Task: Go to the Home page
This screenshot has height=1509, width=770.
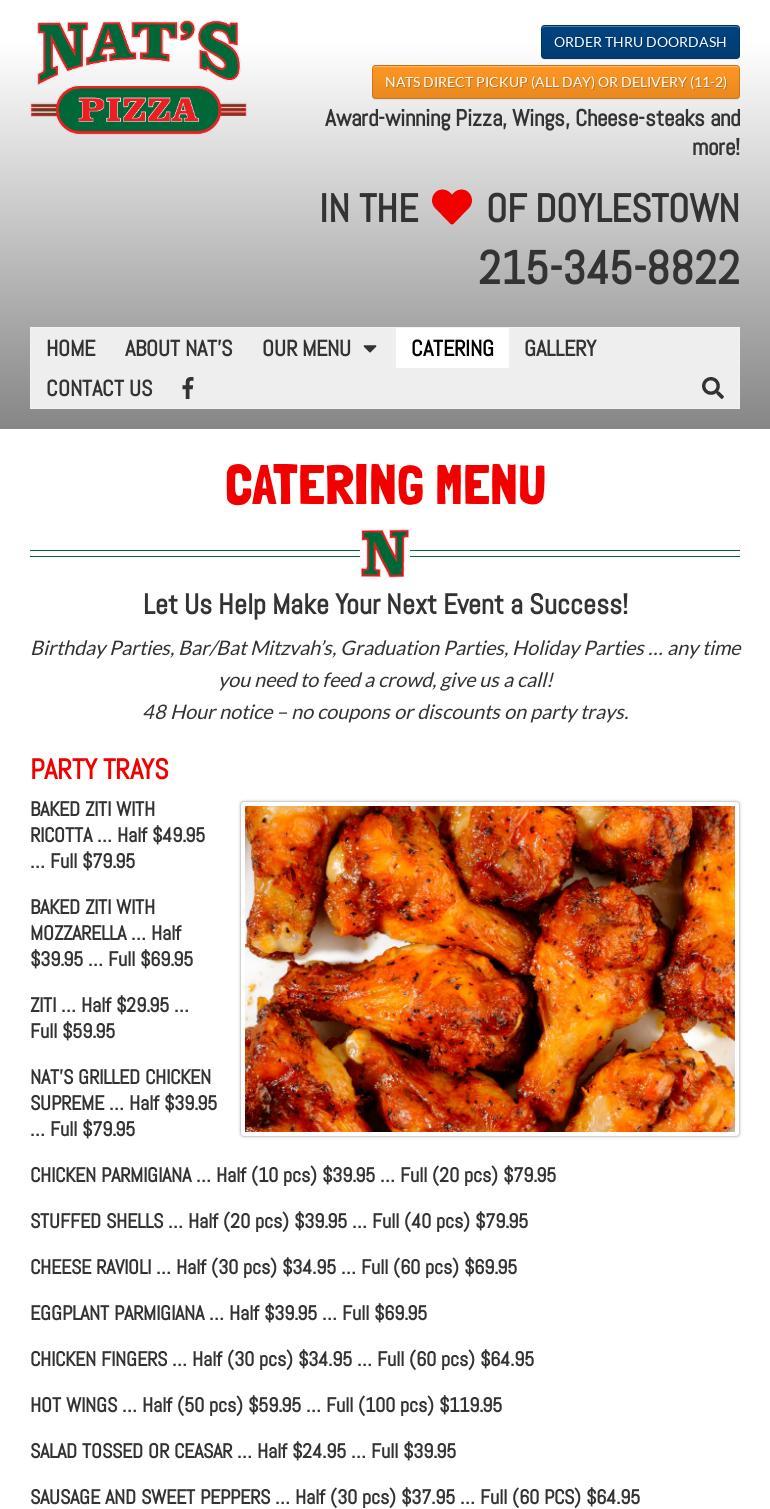Action: pos(71,348)
